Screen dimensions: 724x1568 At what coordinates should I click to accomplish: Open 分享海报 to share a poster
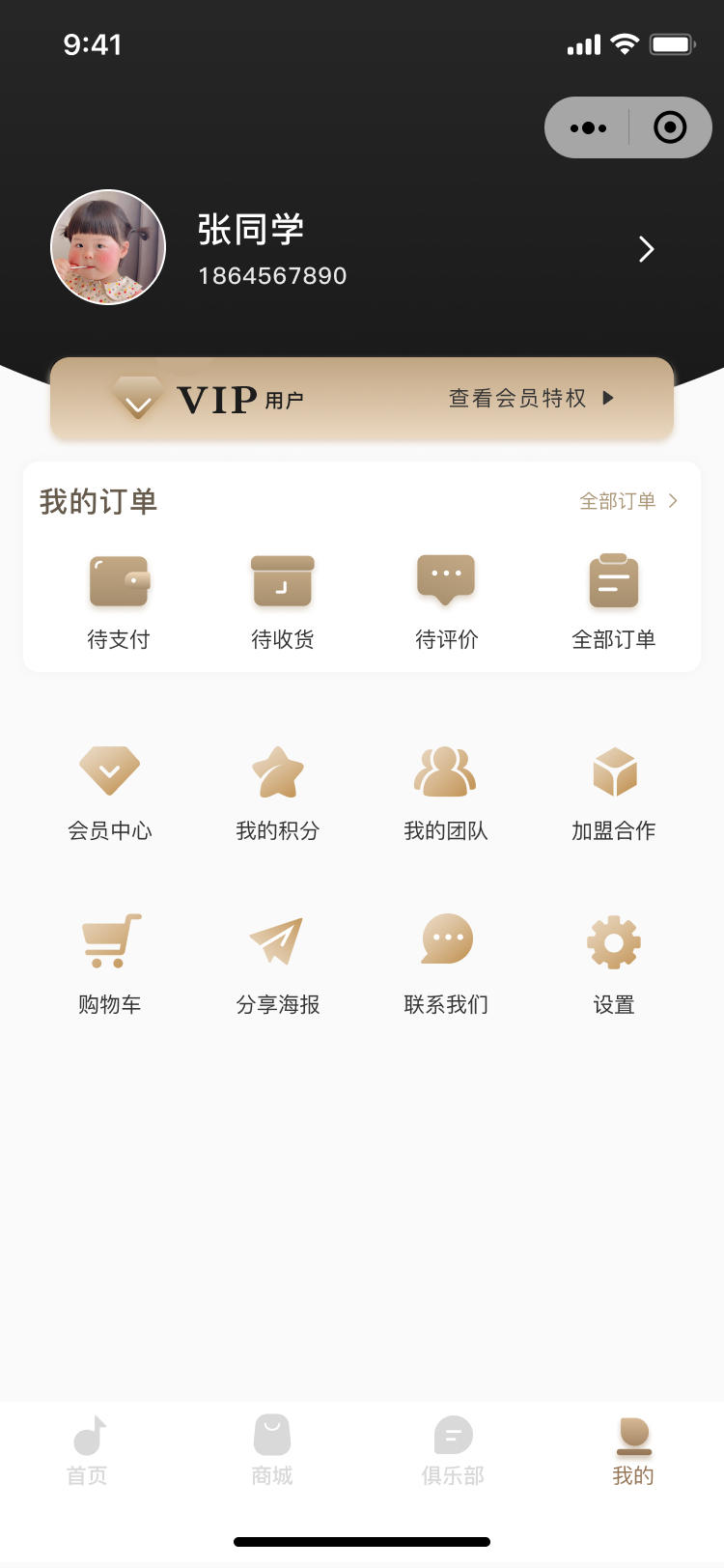pos(278,965)
